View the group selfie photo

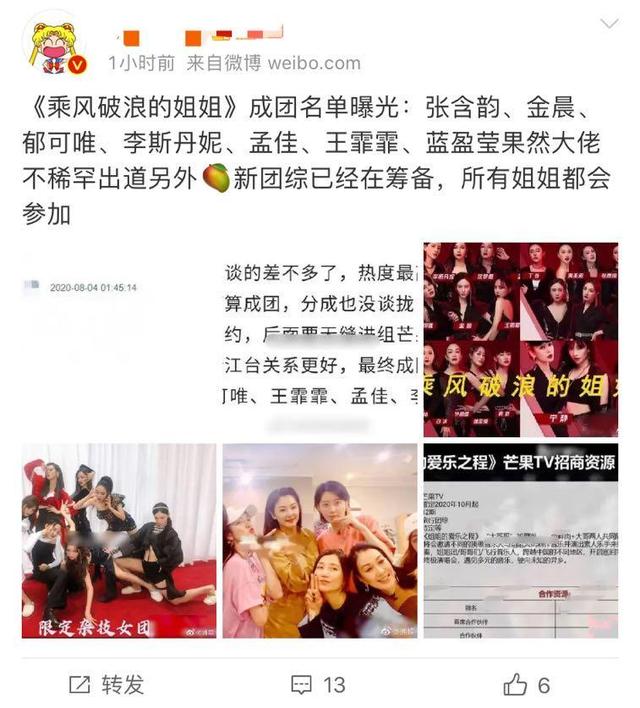coord(319,541)
